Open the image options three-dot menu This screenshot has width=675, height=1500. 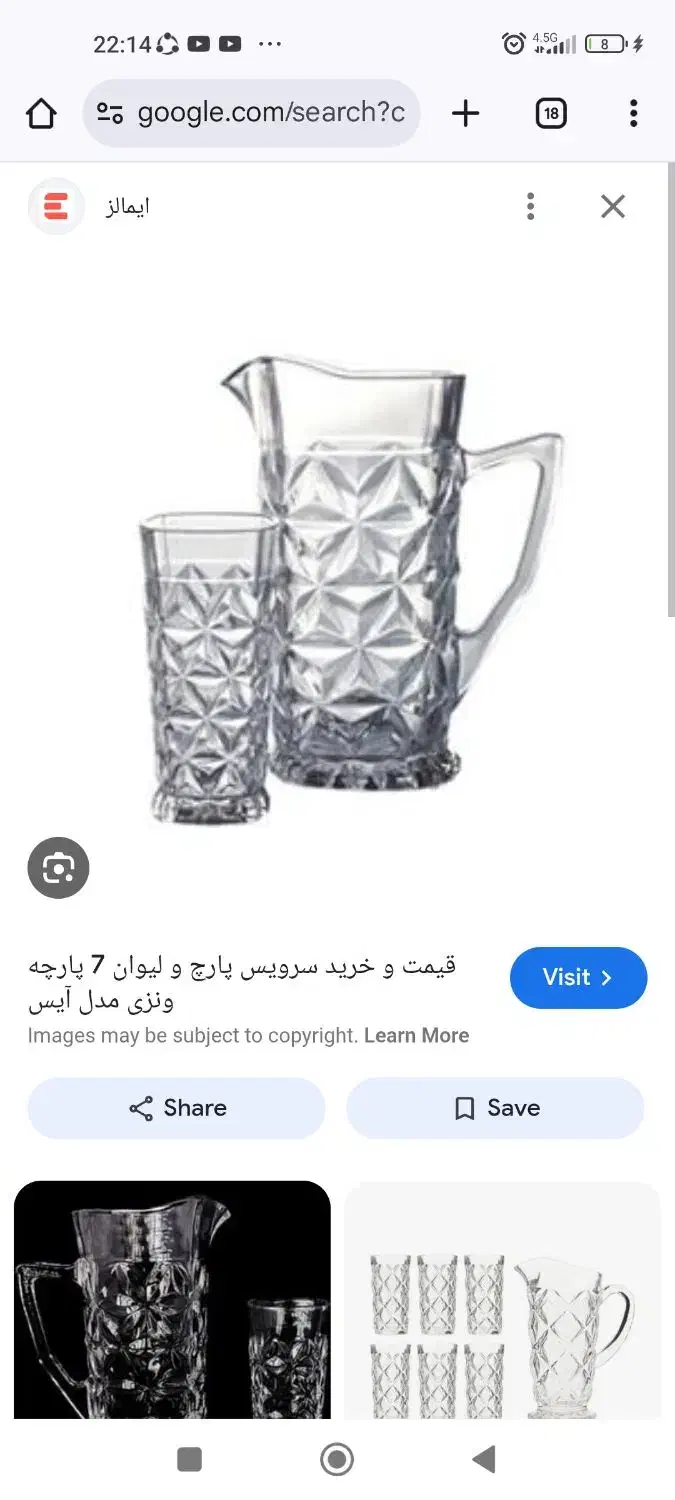coord(531,207)
